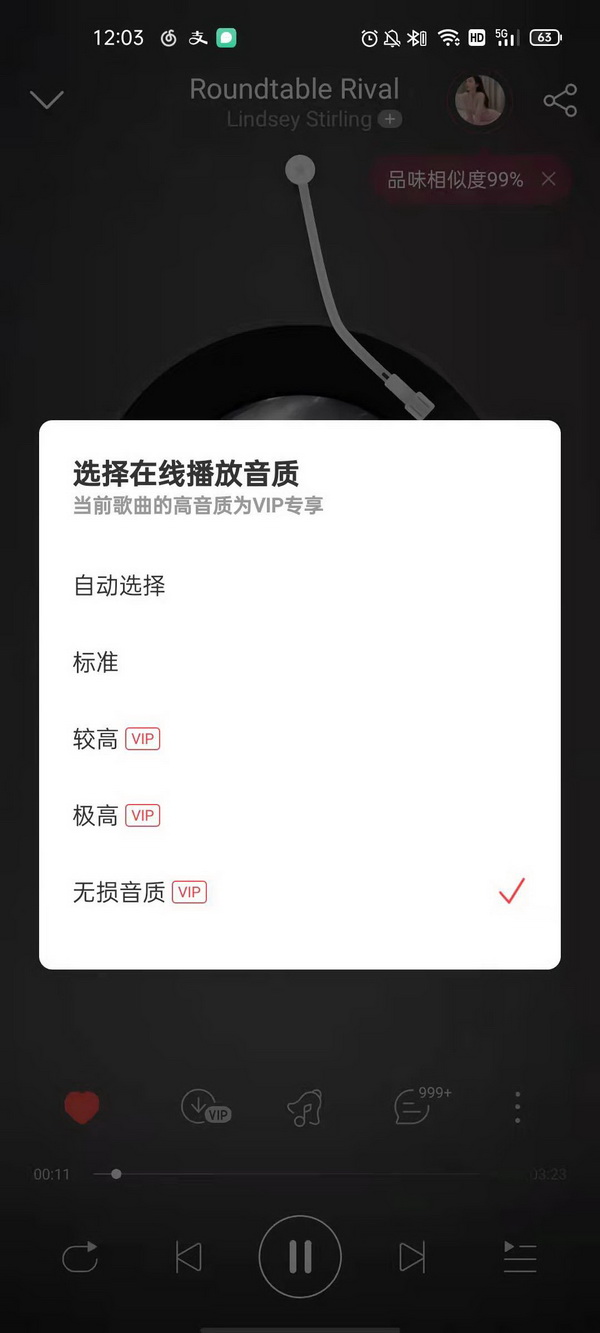600x1333 pixels.
Task: Change the loop playback mode
Action: point(80,1257)
